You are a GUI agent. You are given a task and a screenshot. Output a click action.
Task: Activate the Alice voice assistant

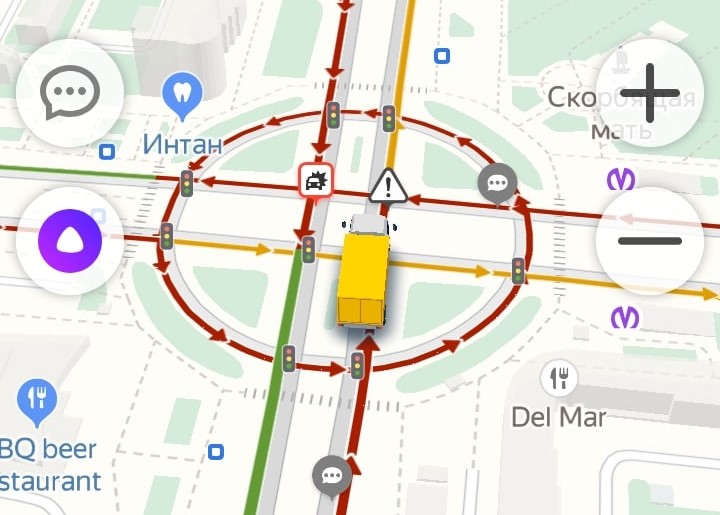pos(70,241)
